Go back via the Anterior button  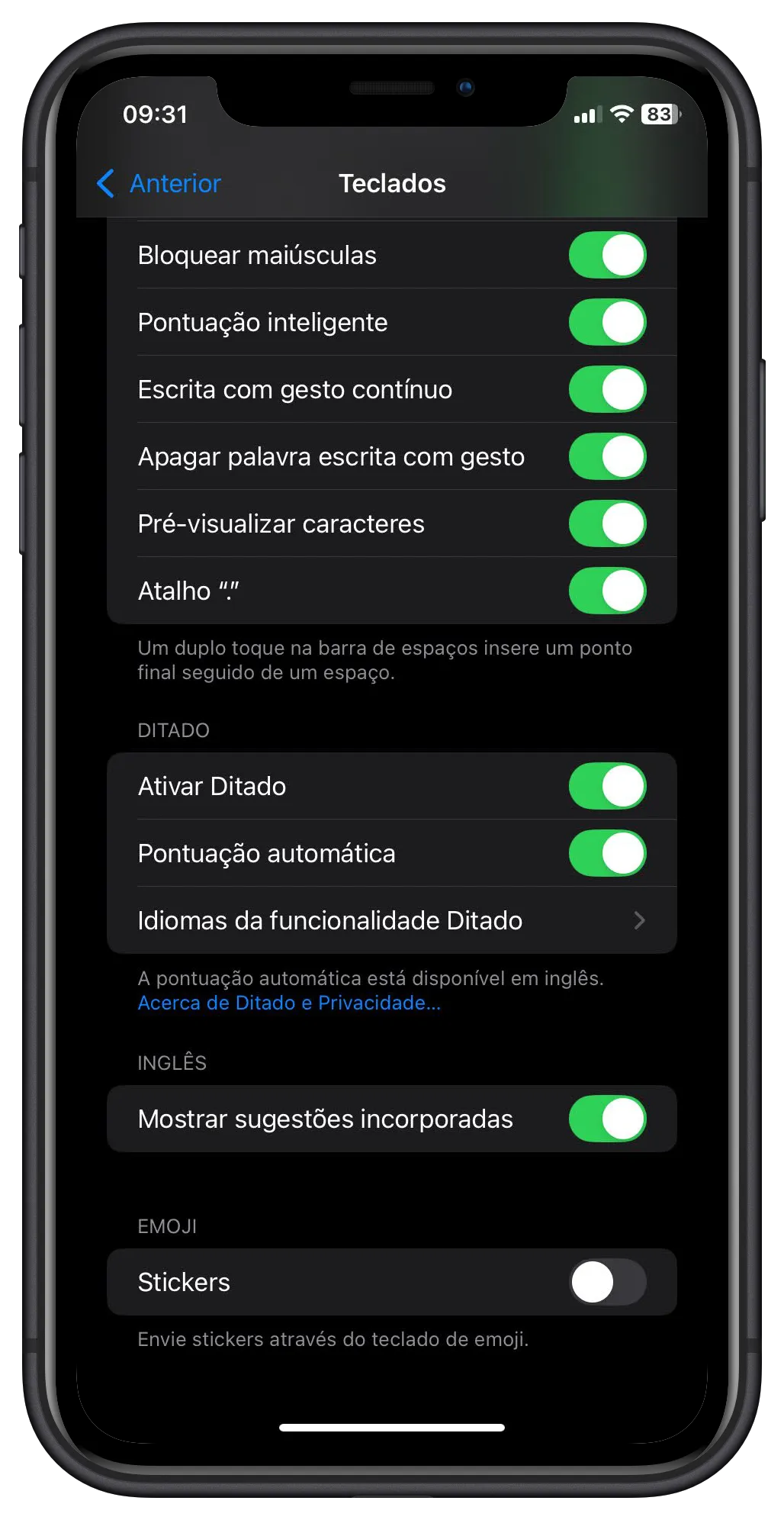click(x=159, y=183)
